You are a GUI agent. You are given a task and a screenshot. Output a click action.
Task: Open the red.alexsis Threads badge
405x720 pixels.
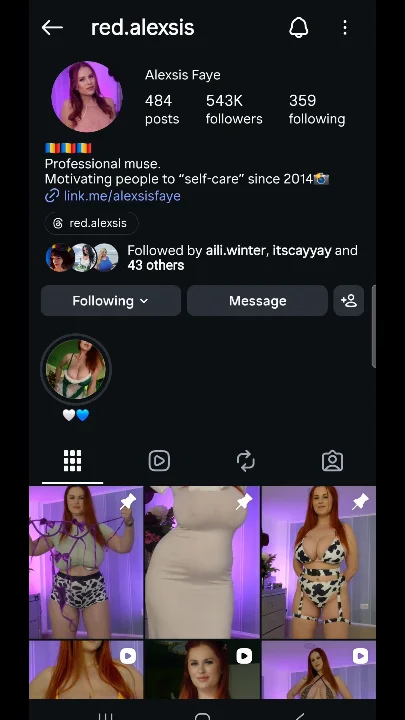click(x=91, y=223)
